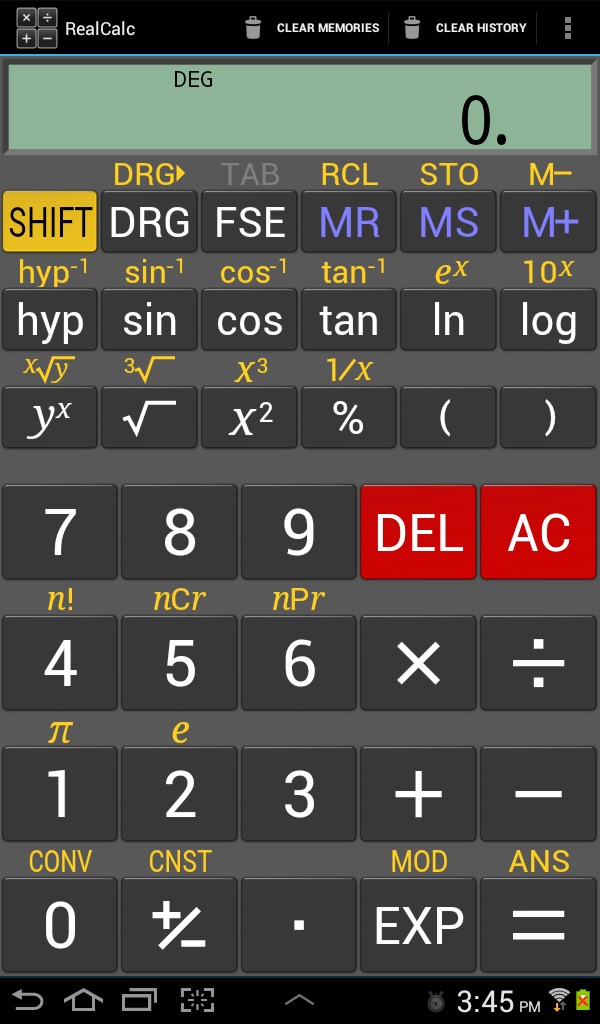Tap the natural log ln key

coord(449,319)
